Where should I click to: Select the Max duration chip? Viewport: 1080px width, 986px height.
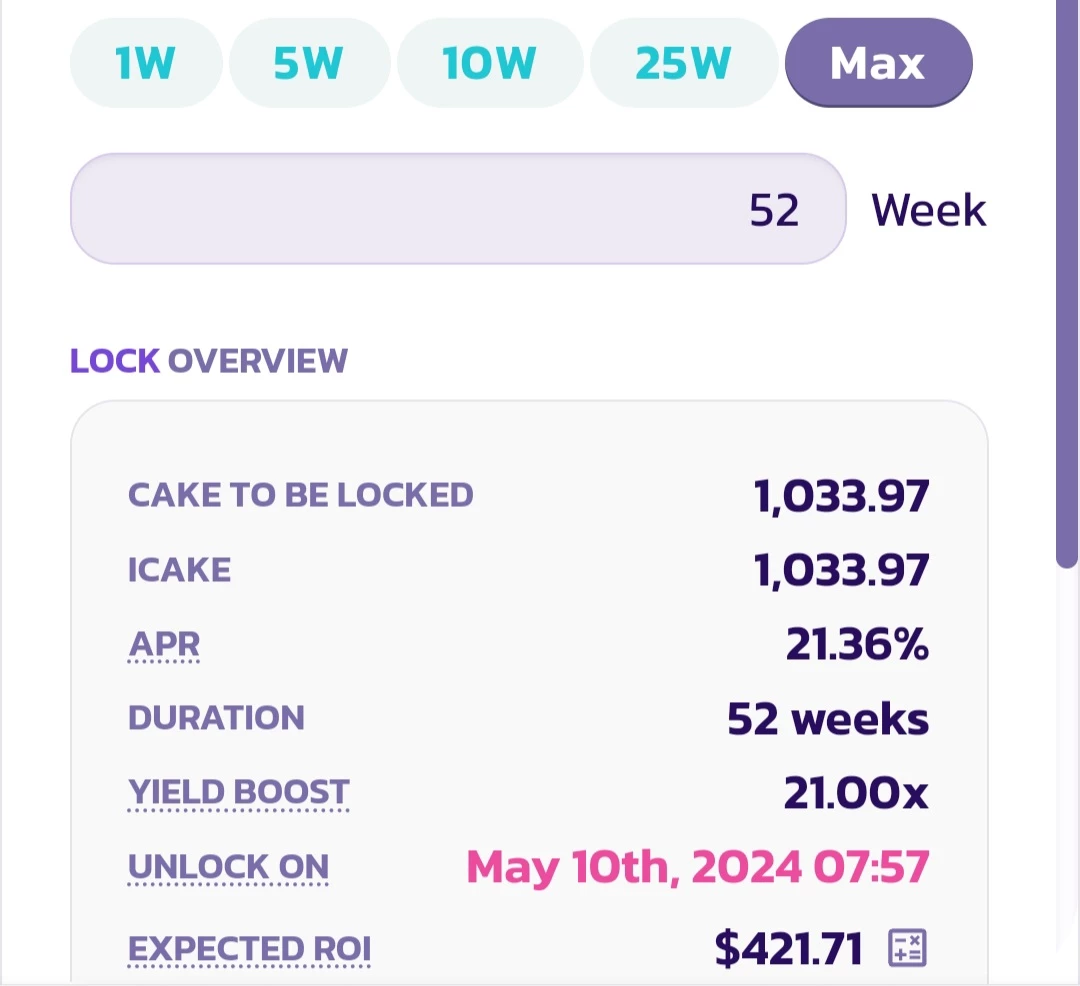878,63
